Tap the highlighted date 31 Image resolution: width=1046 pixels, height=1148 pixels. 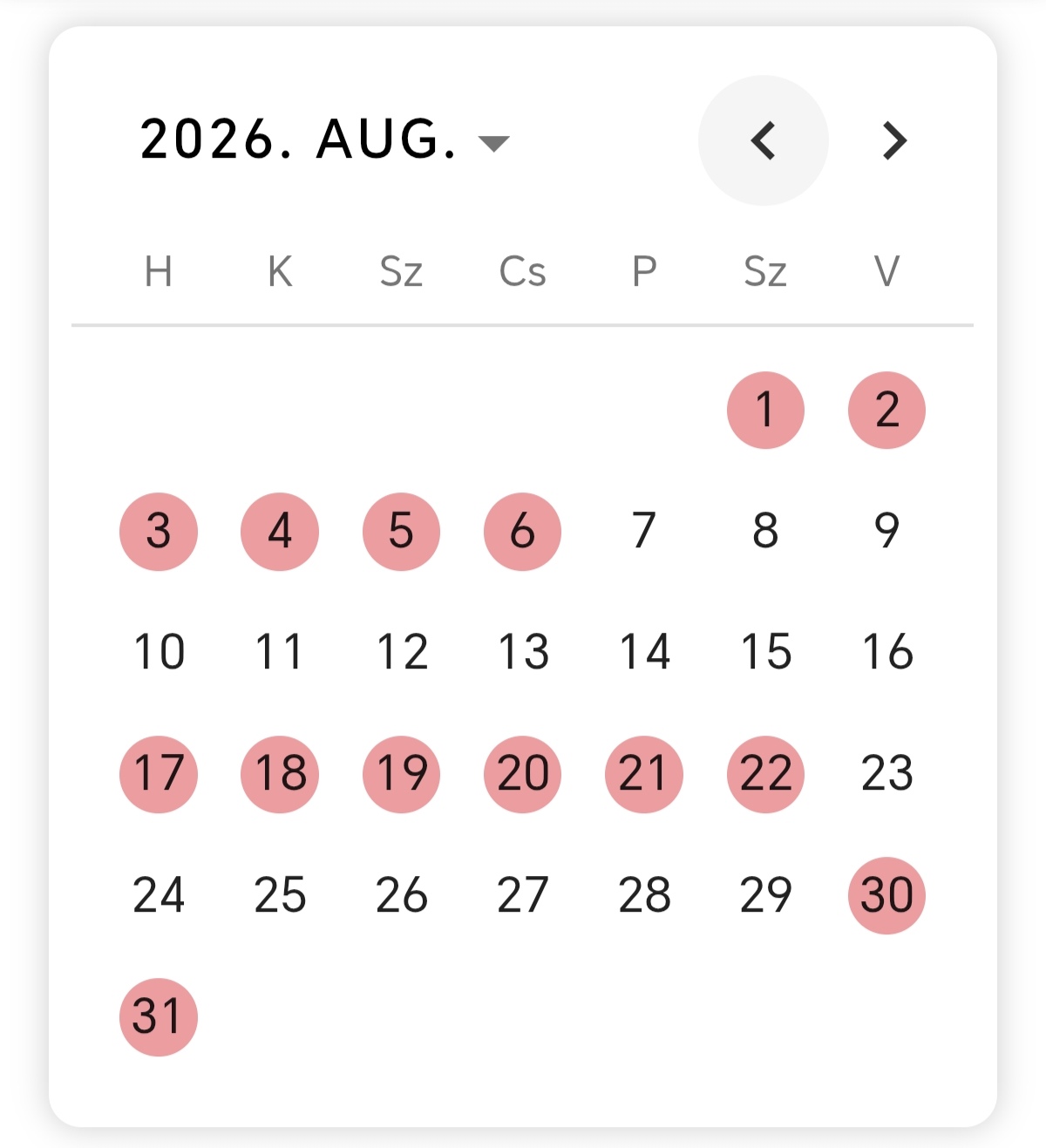coord(159,1016)
